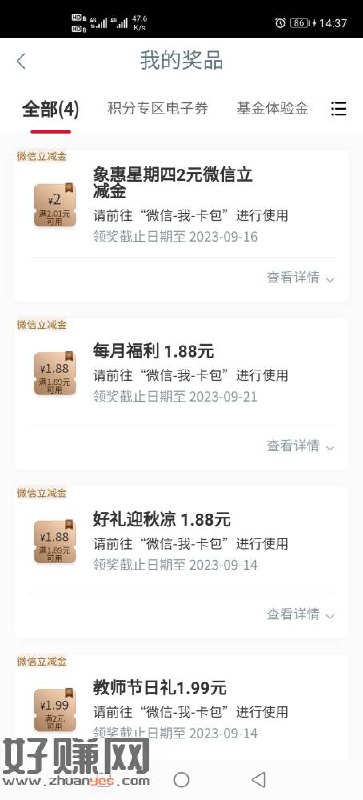Go back from 我的奖品 page

tap(21, 62)
